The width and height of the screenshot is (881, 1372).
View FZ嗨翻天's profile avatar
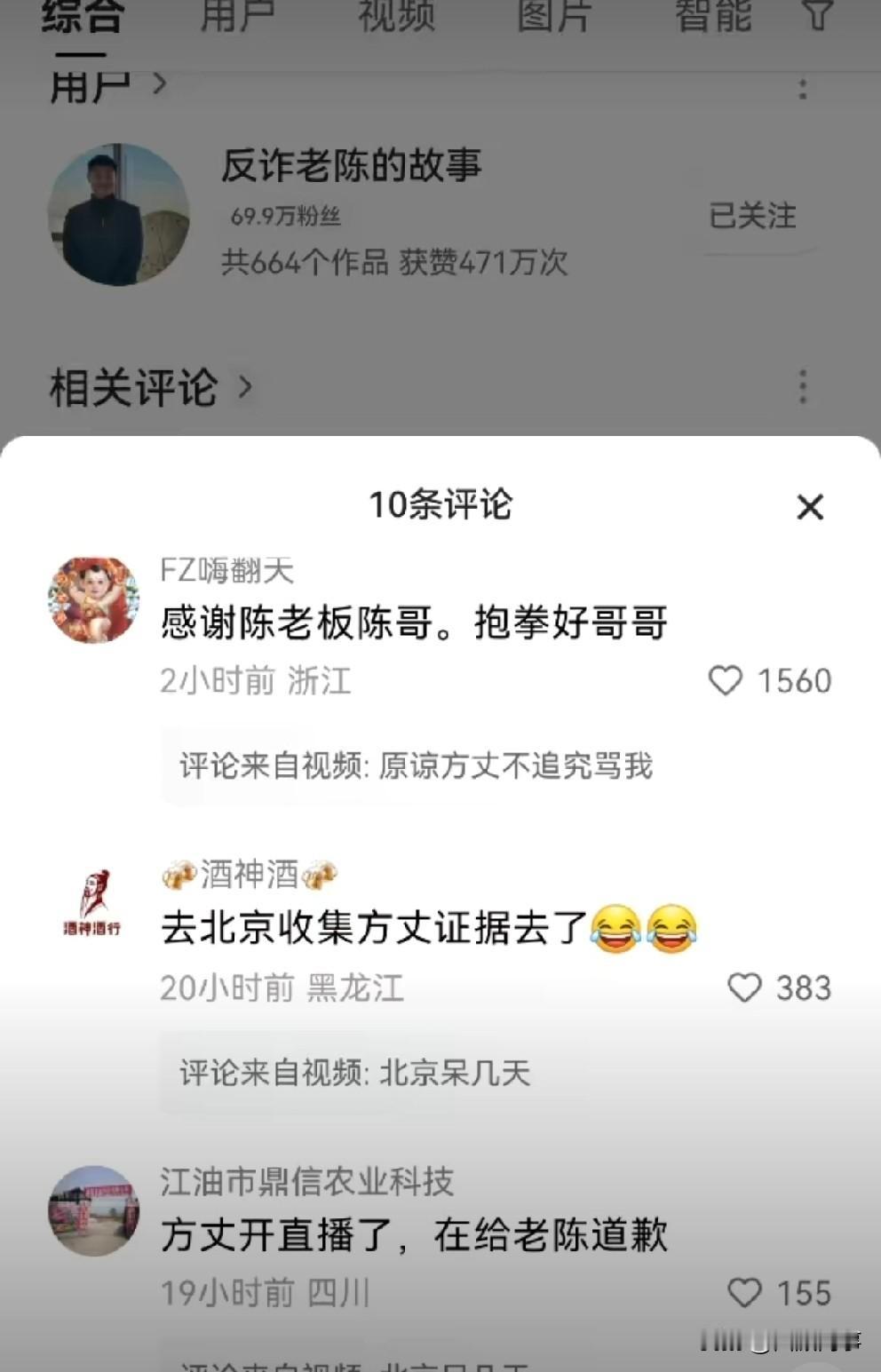(93, 600)
